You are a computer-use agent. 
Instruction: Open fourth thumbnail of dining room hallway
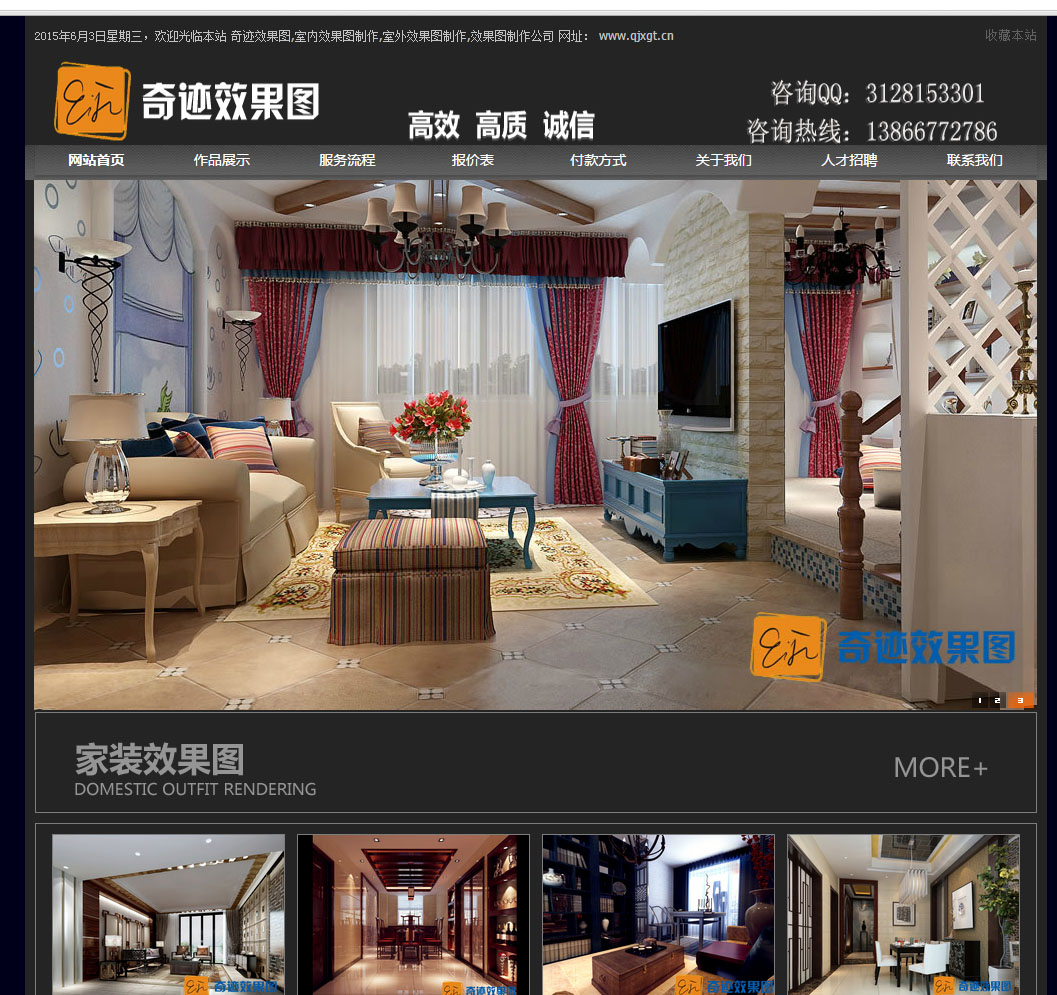click(903, 914)
